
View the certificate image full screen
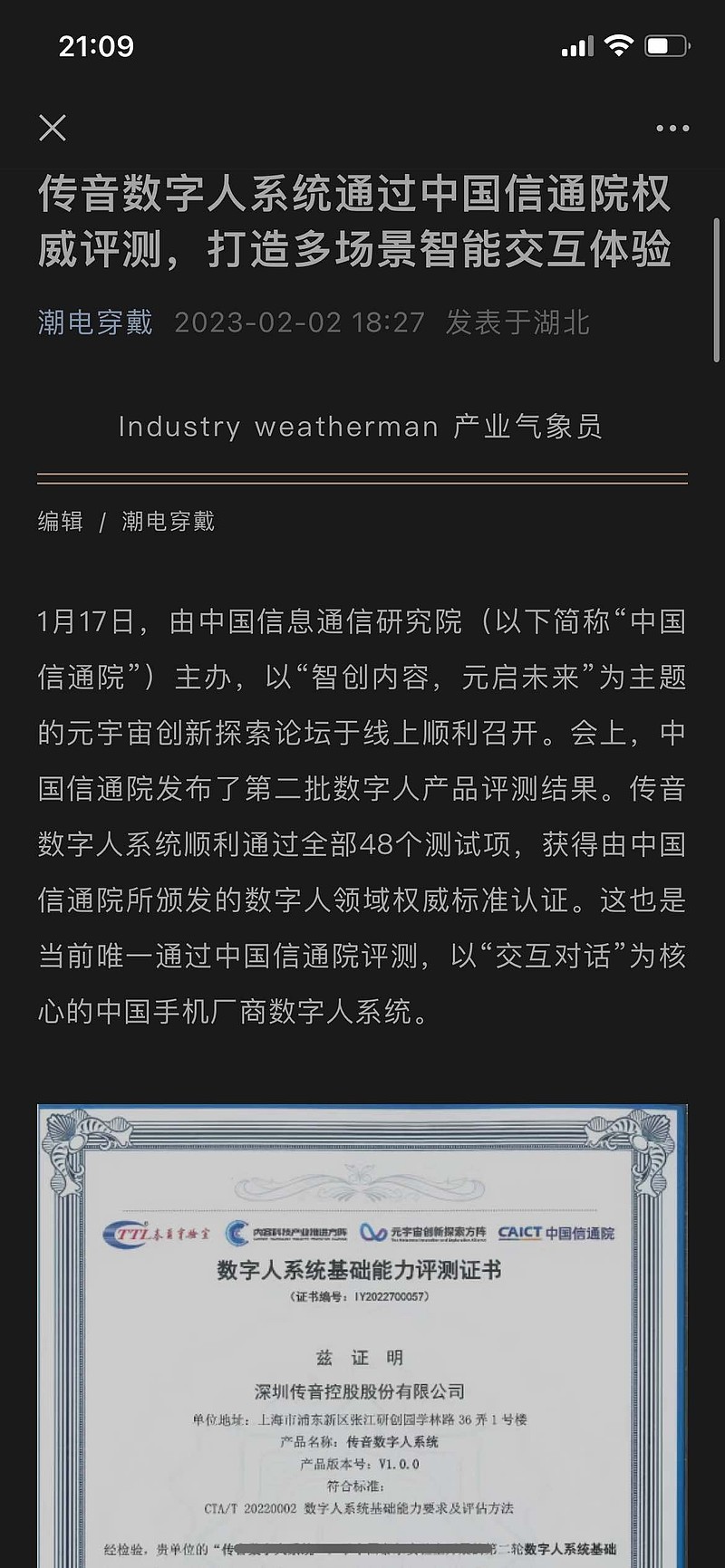pos(362,1335)
